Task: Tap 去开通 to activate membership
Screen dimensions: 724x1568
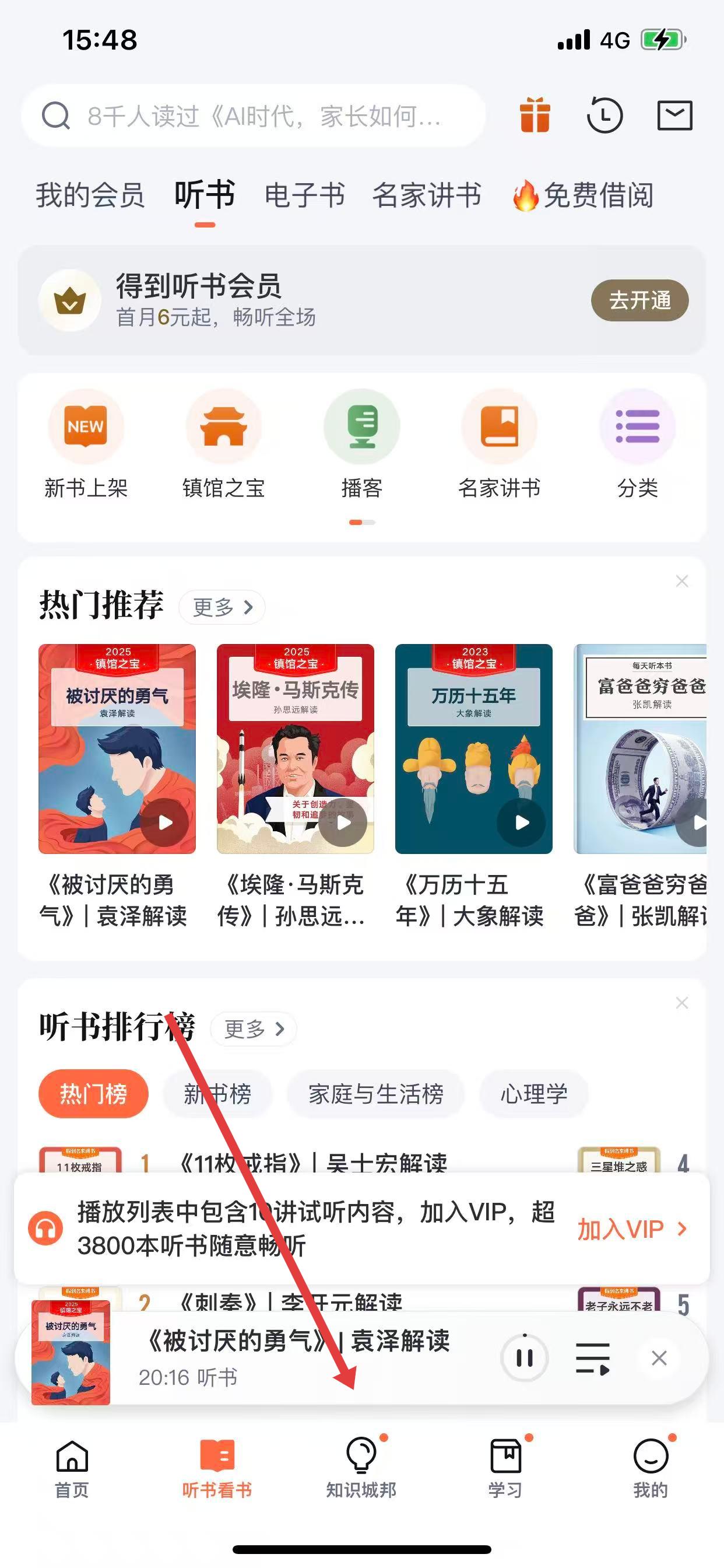Action: [x=639, y=300]
